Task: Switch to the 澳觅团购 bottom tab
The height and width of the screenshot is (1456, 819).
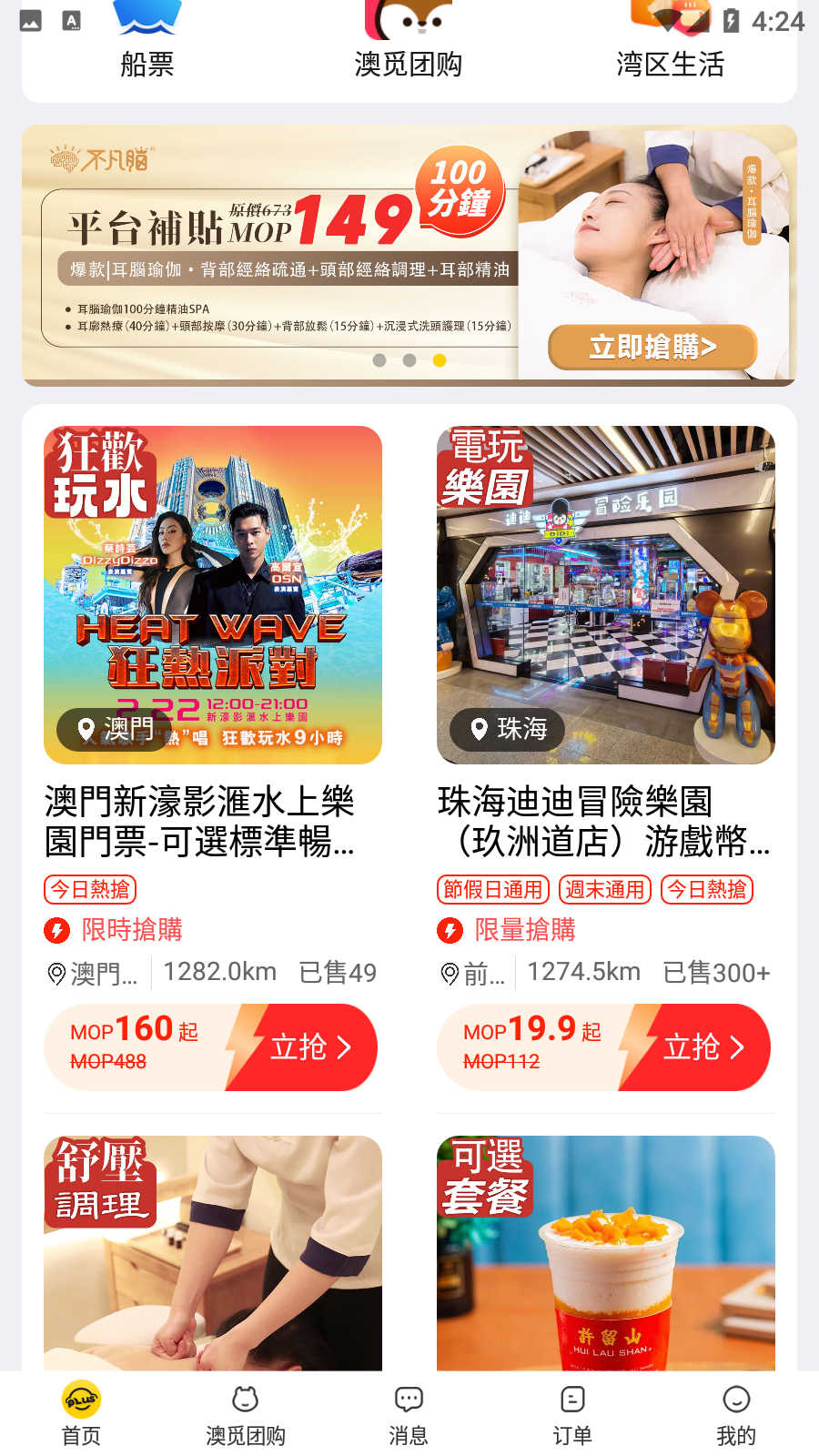Action: coord(245,1413)
